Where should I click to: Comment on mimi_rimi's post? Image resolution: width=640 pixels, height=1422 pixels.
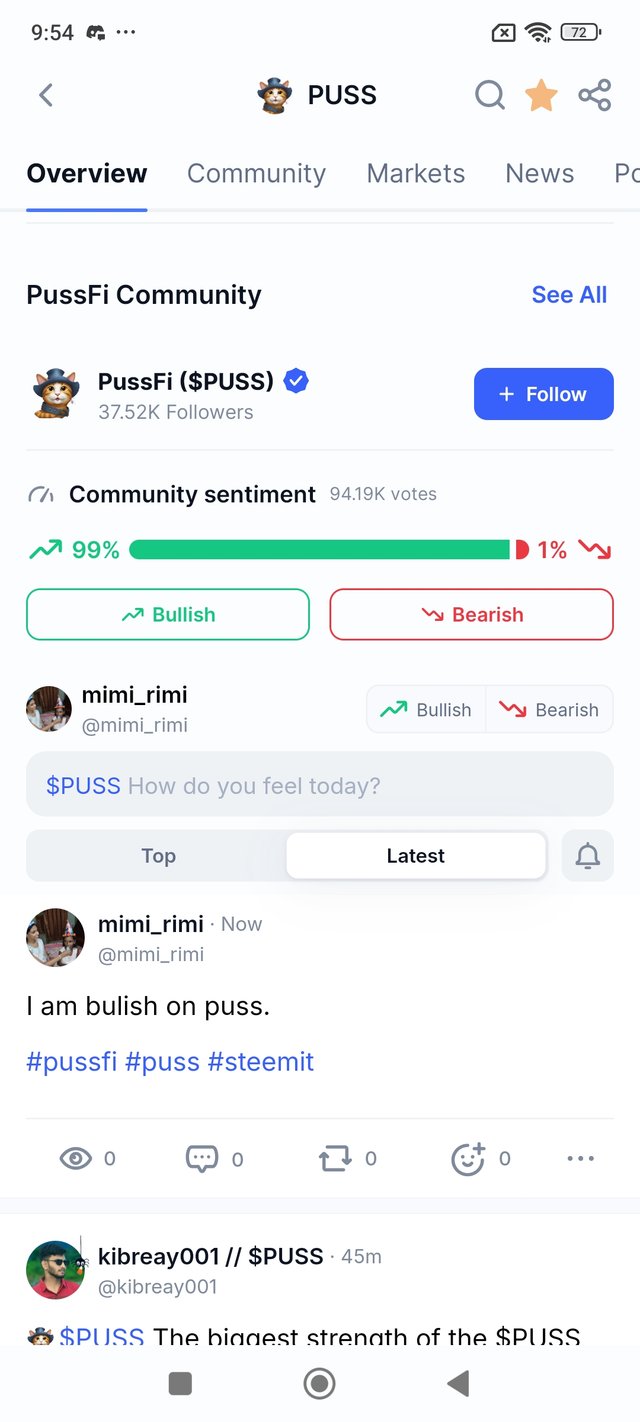(202, 1158)
